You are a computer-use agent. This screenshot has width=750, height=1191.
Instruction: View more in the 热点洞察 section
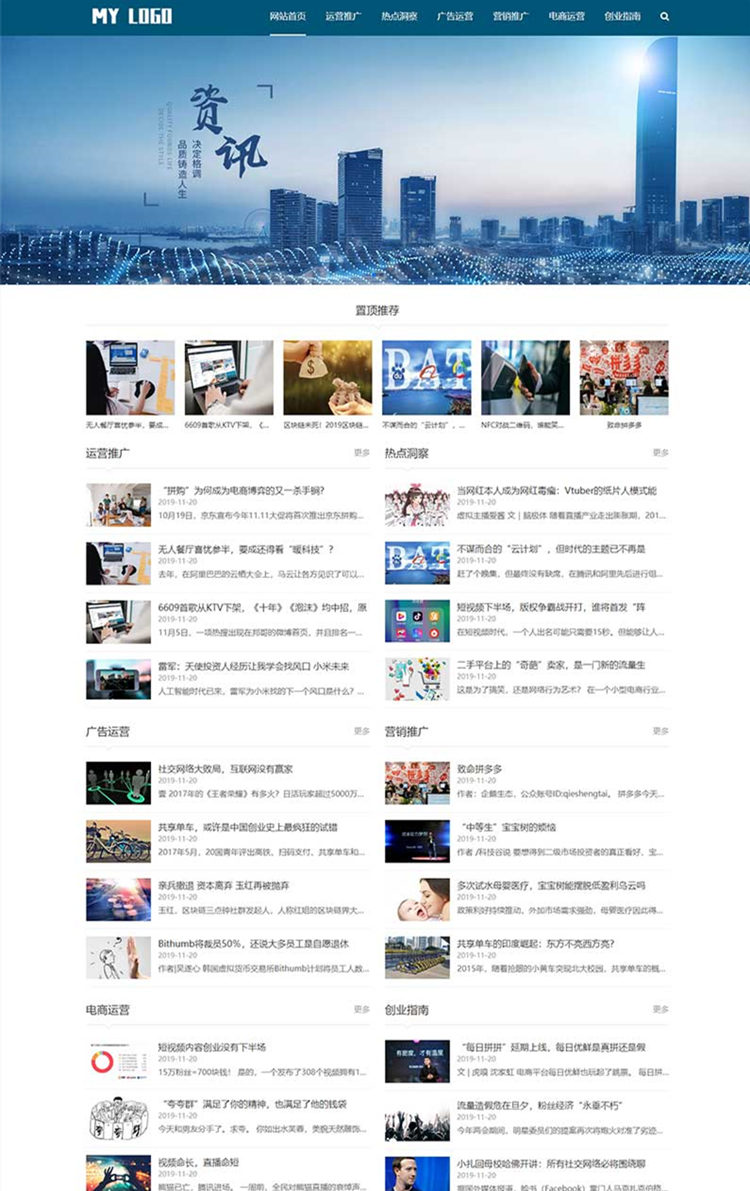pos(660,453)
